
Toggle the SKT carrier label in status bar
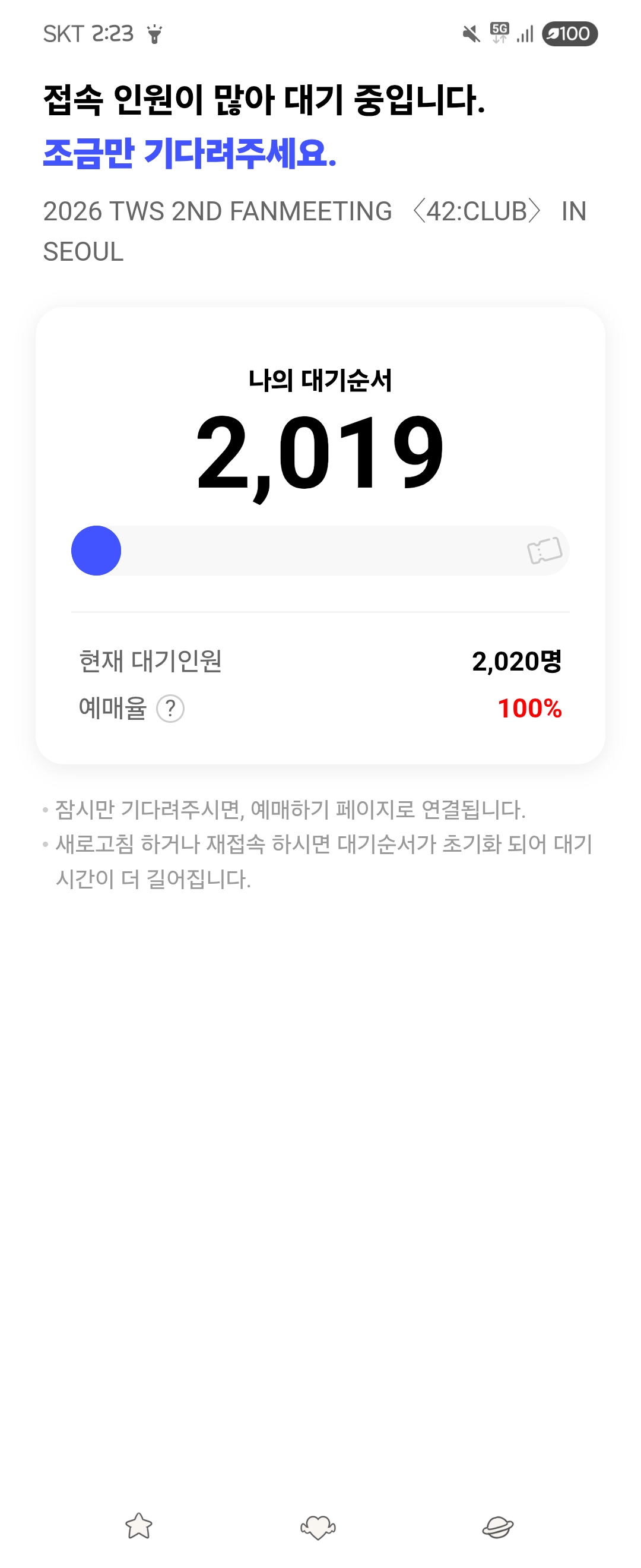click(65, 34)
